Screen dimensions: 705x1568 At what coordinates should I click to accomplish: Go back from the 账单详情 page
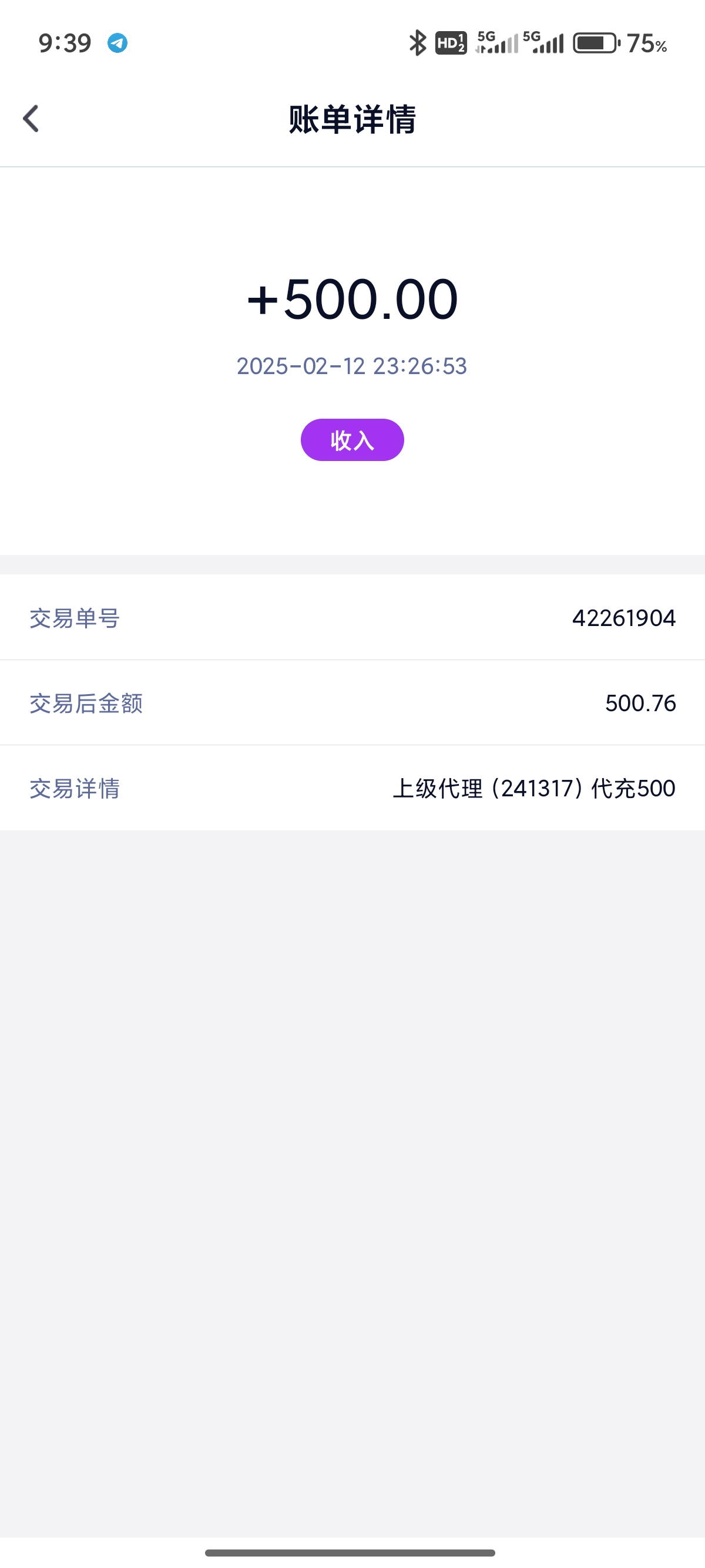[x=31, y=118]
